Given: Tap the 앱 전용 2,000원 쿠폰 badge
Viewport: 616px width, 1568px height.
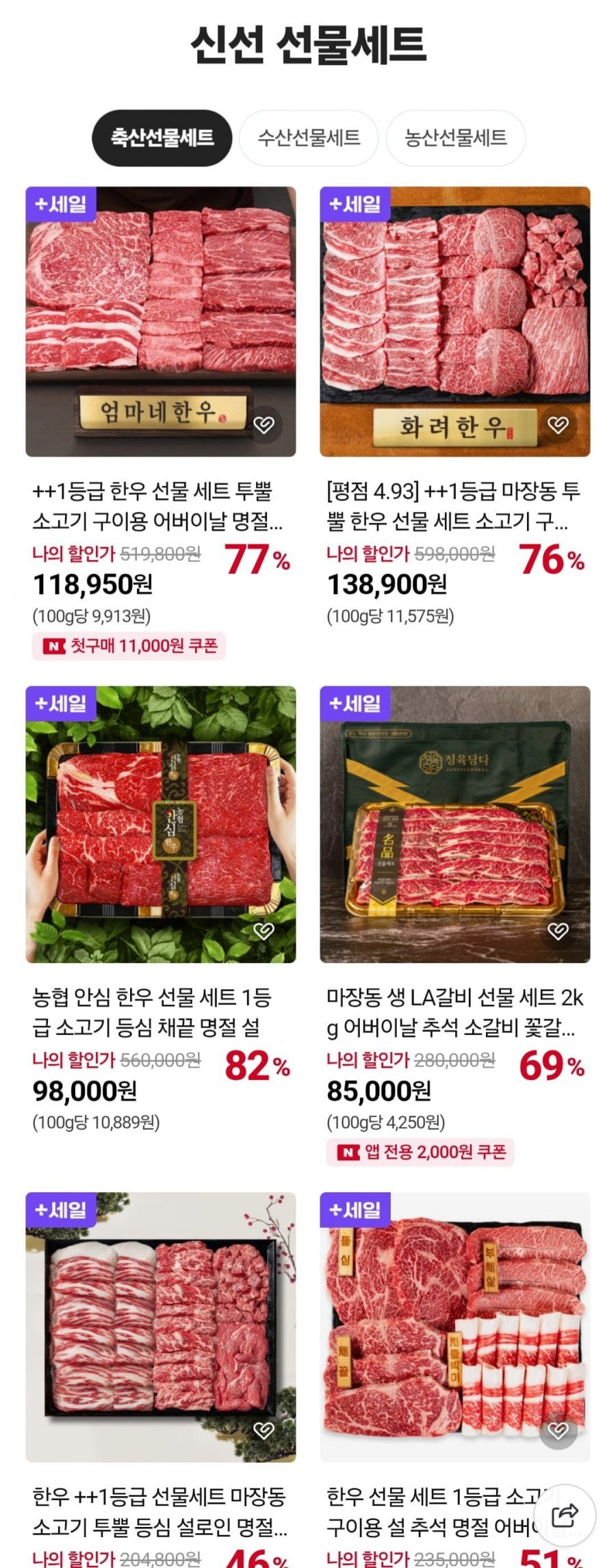Looking at the screenshot, I should [x=420, y=1153].
